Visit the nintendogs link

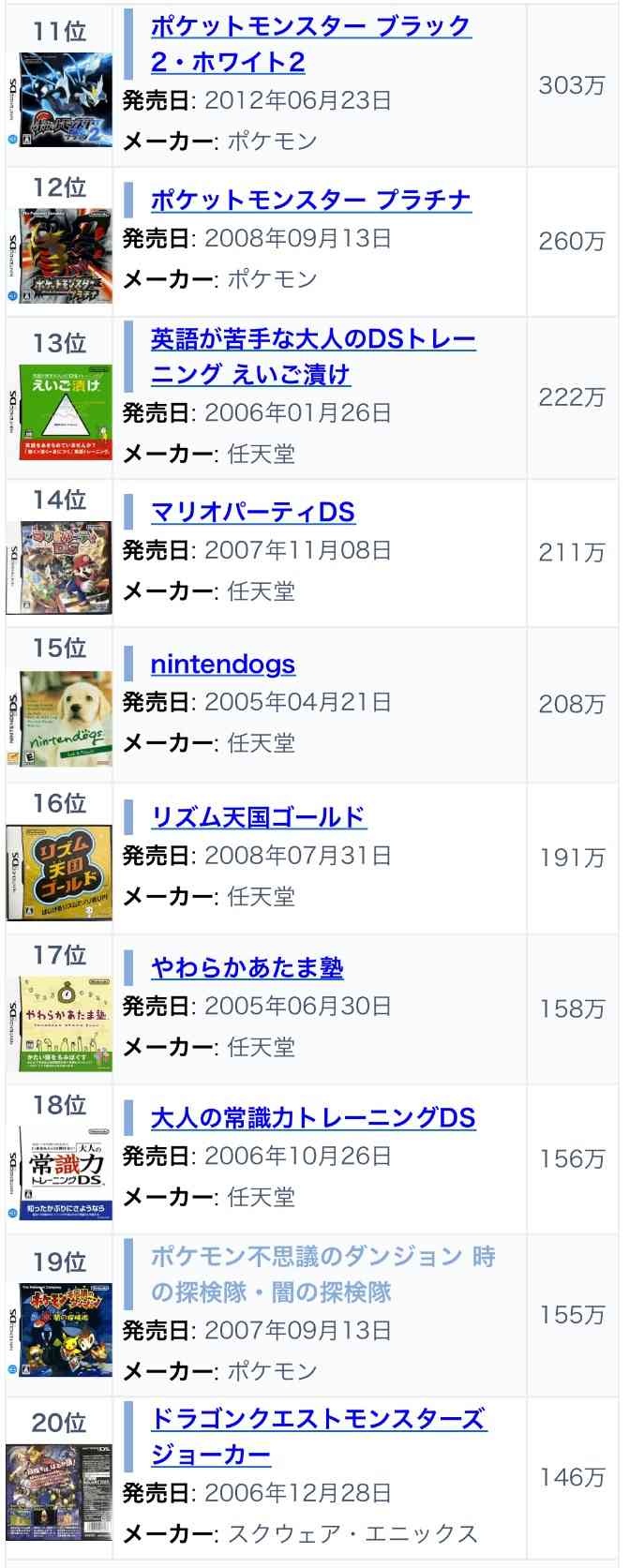[x=223, y=665]
